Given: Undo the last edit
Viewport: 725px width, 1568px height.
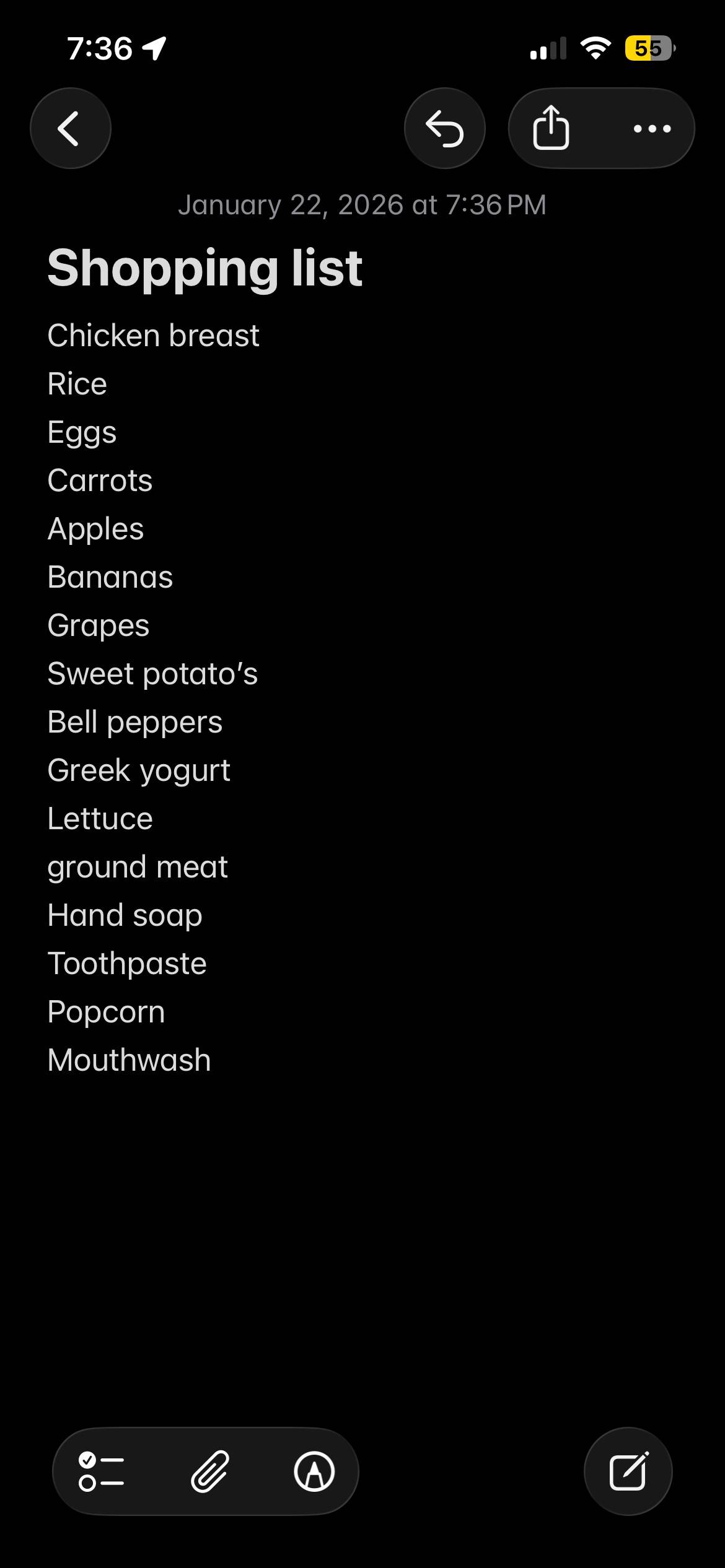Looking at the screenshot, I should coord(445,128).
